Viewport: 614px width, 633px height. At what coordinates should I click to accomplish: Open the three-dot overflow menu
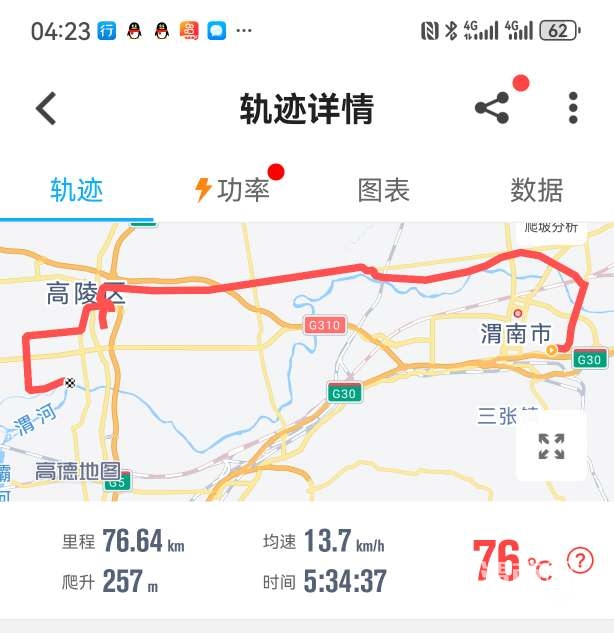[573, 108]
